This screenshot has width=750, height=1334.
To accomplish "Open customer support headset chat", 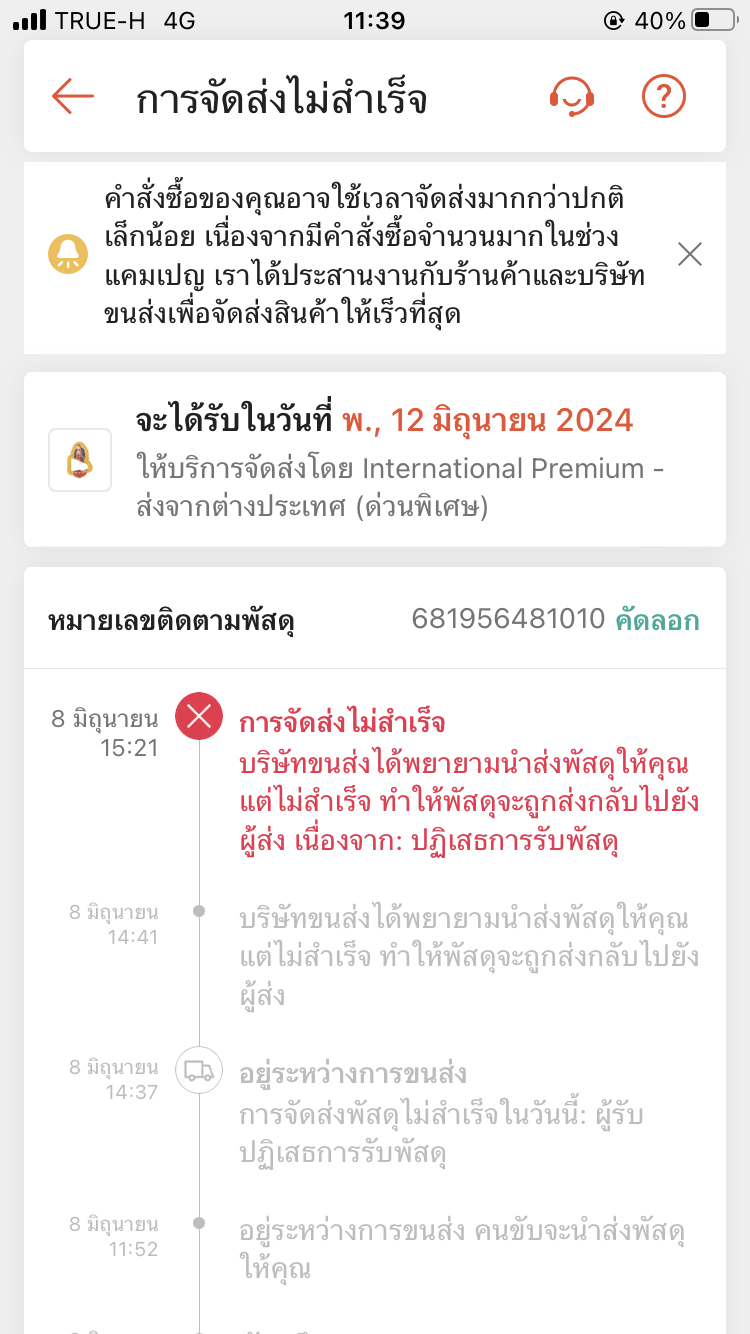I will (x=572, y=97).
